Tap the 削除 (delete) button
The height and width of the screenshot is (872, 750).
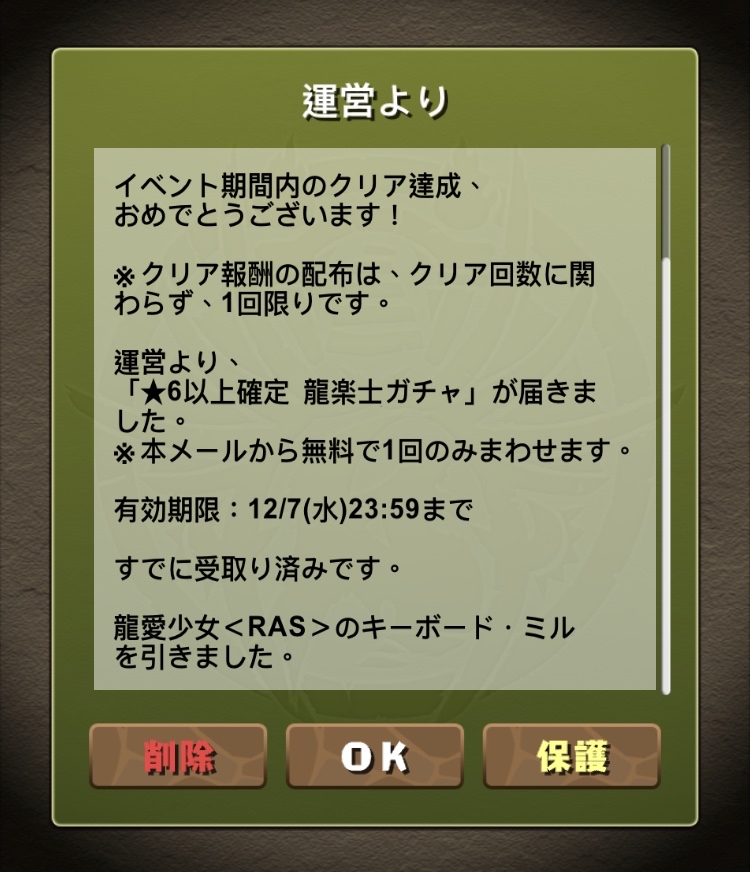178,757
